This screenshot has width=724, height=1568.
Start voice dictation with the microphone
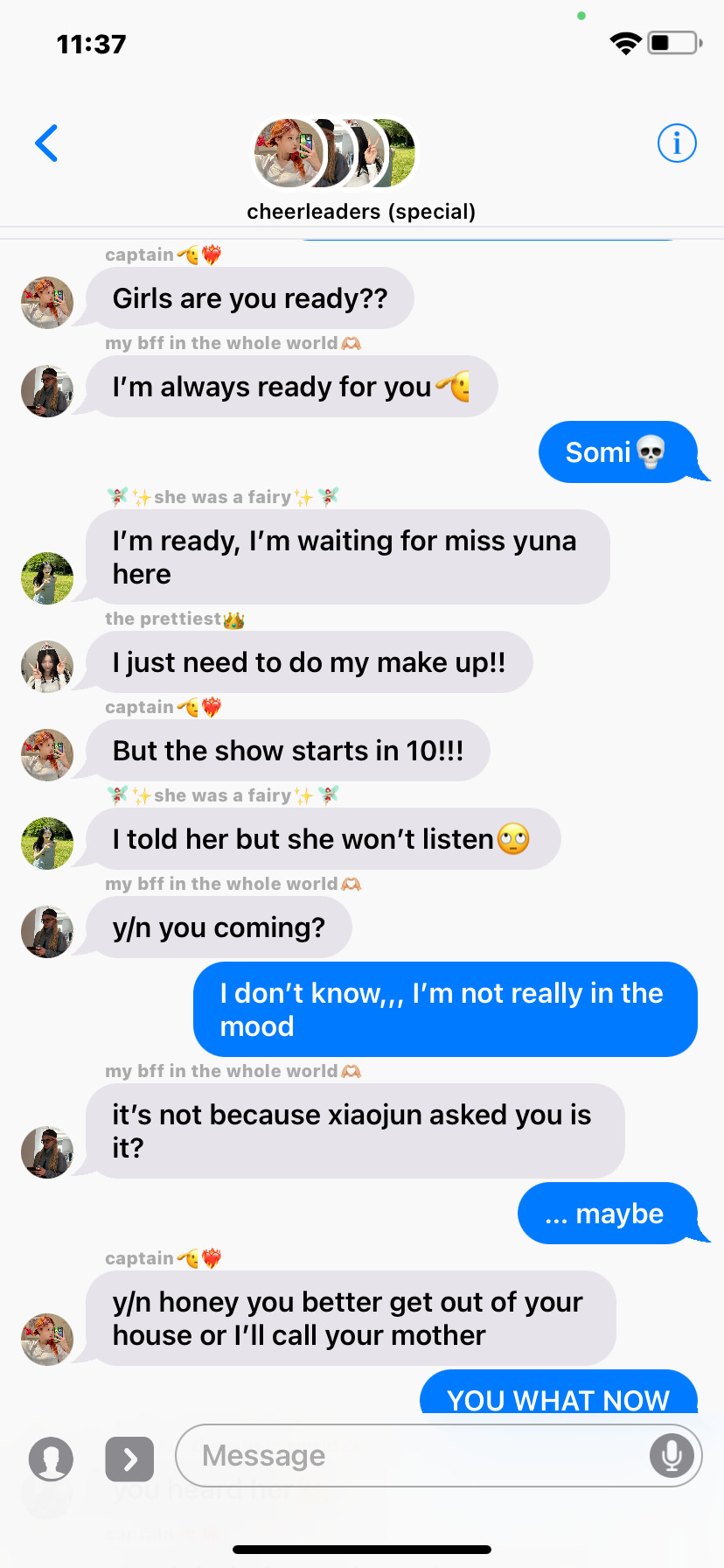click(x=672, y=1456)
